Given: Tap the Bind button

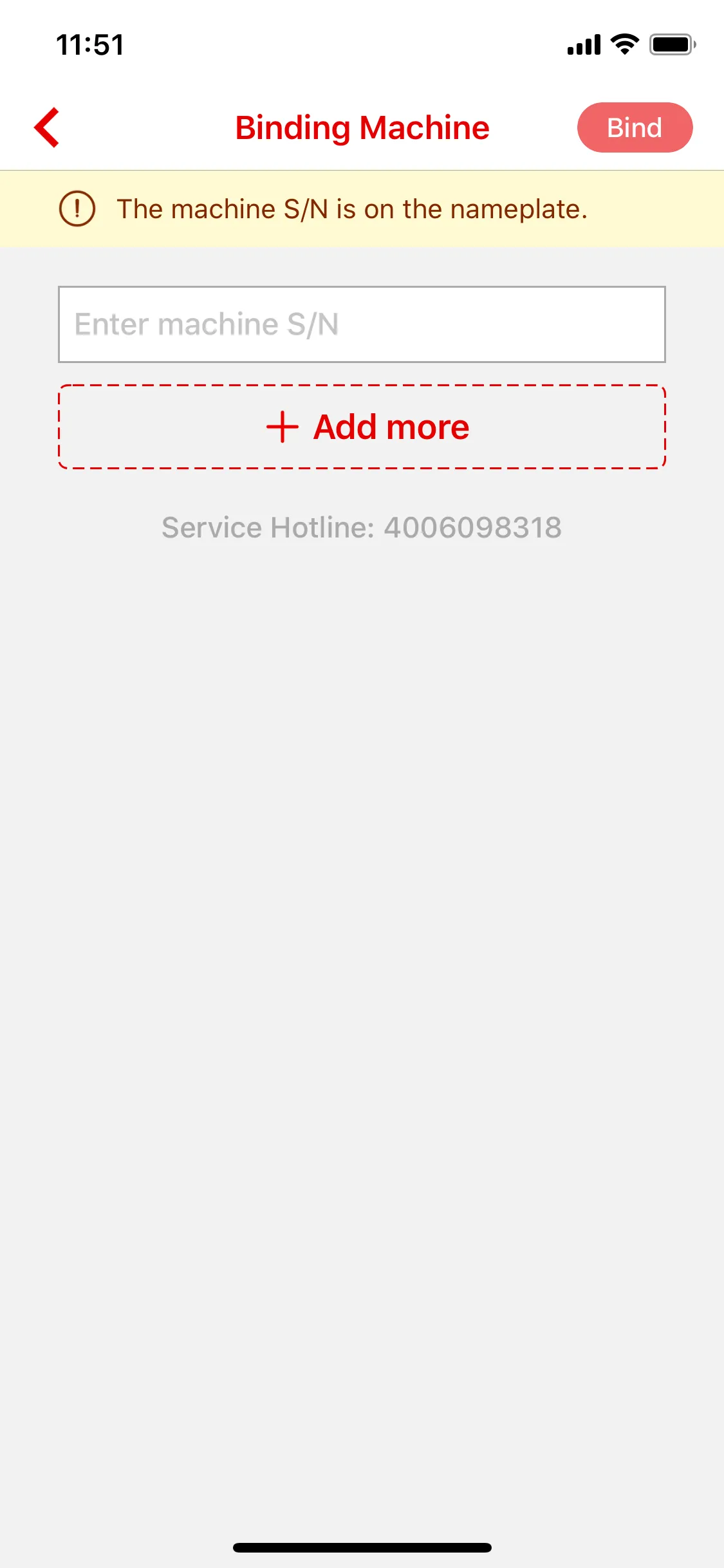Looking at the screenshot, I should click(635, 127).
